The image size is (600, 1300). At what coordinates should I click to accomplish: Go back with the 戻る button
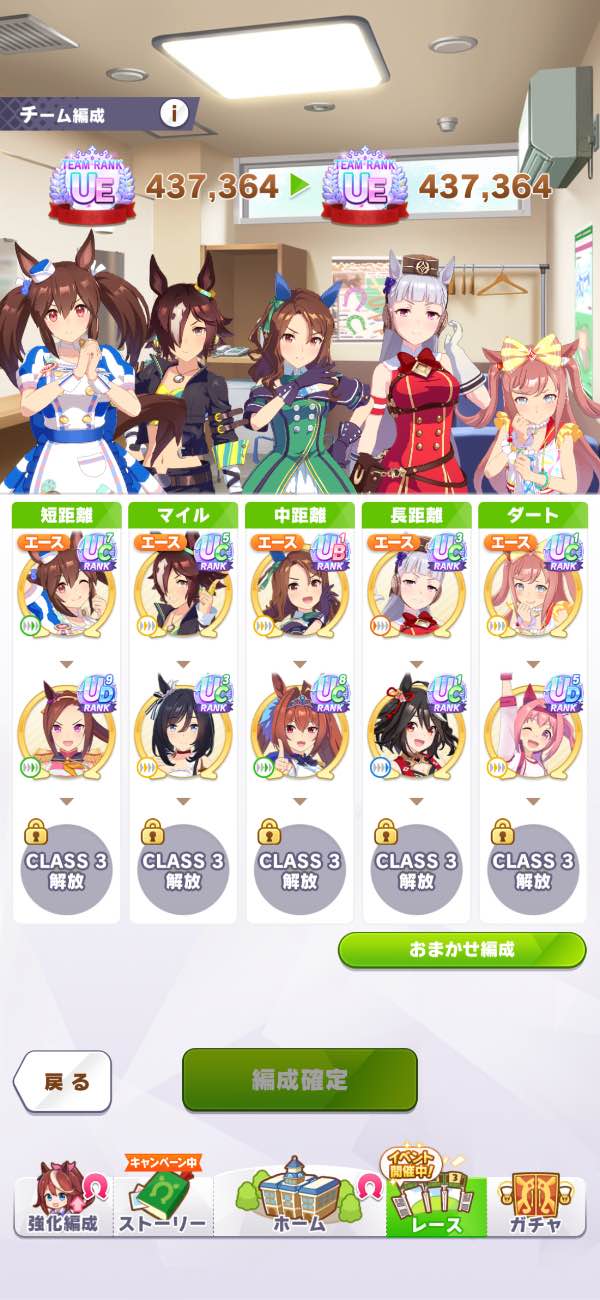click(x=62, y=1082)
